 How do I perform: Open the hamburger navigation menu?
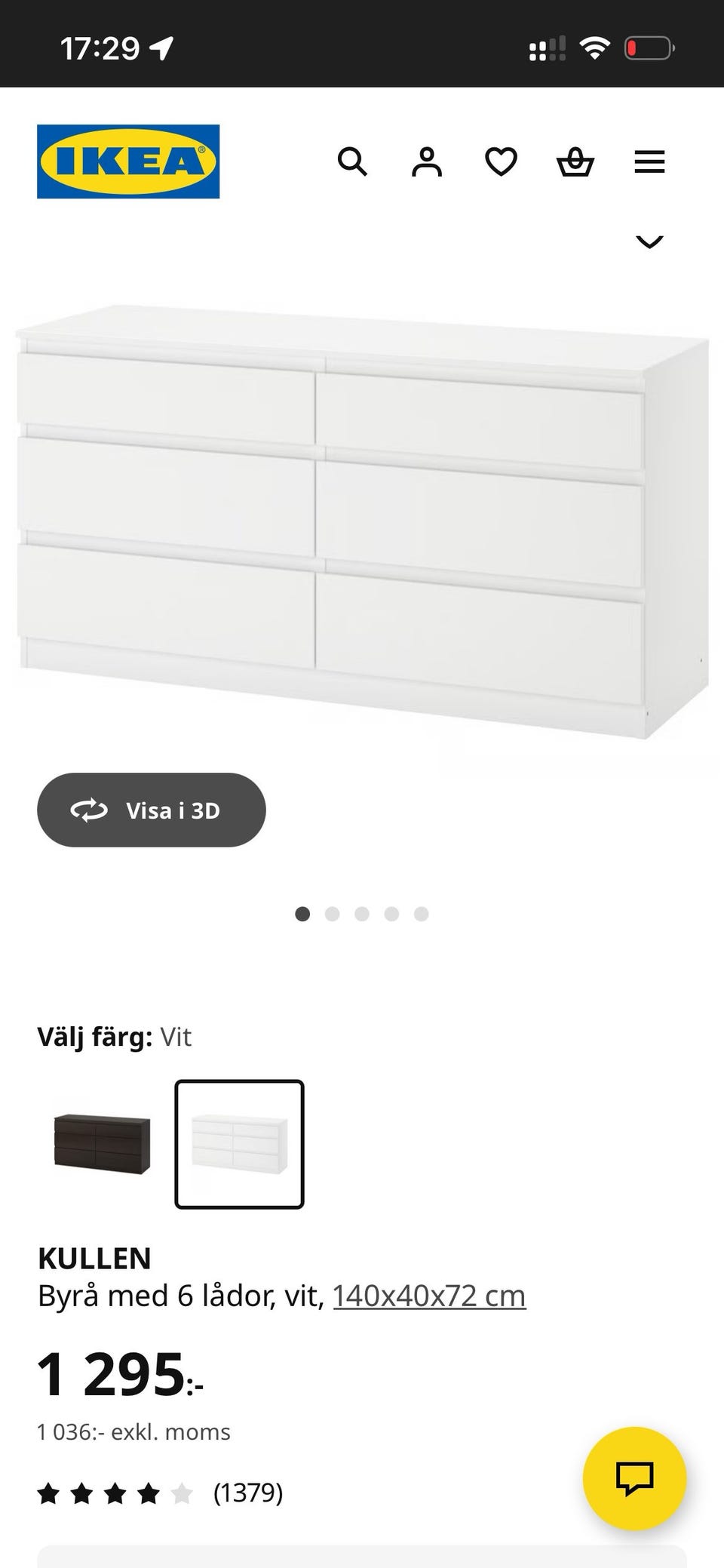649,161
